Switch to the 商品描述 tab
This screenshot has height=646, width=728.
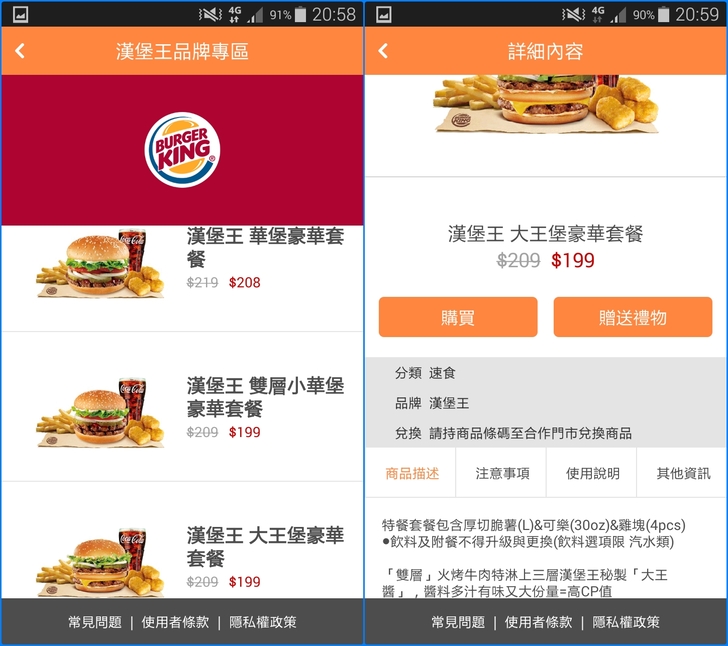[x=412, y=473]
